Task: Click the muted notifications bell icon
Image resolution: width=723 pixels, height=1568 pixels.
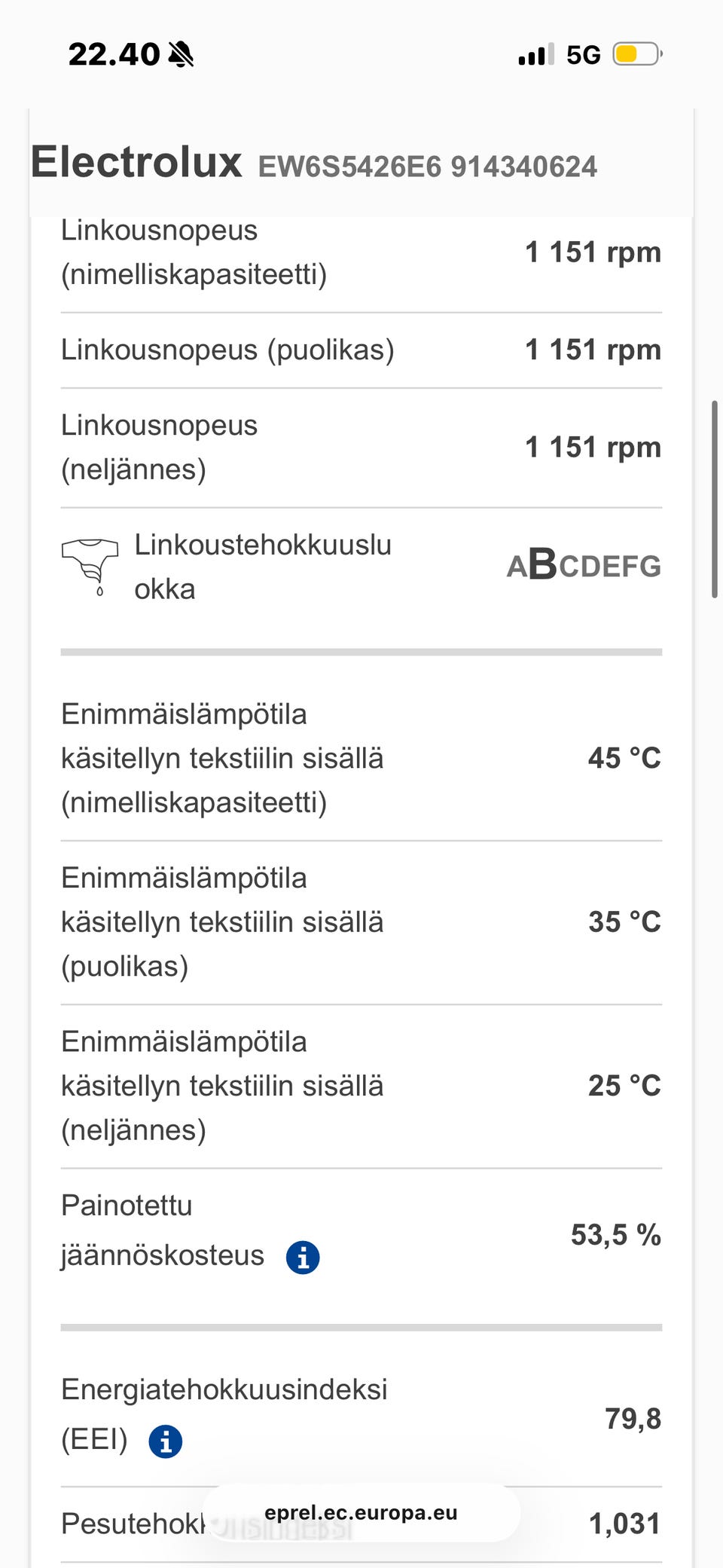Action: click(181, 53)
